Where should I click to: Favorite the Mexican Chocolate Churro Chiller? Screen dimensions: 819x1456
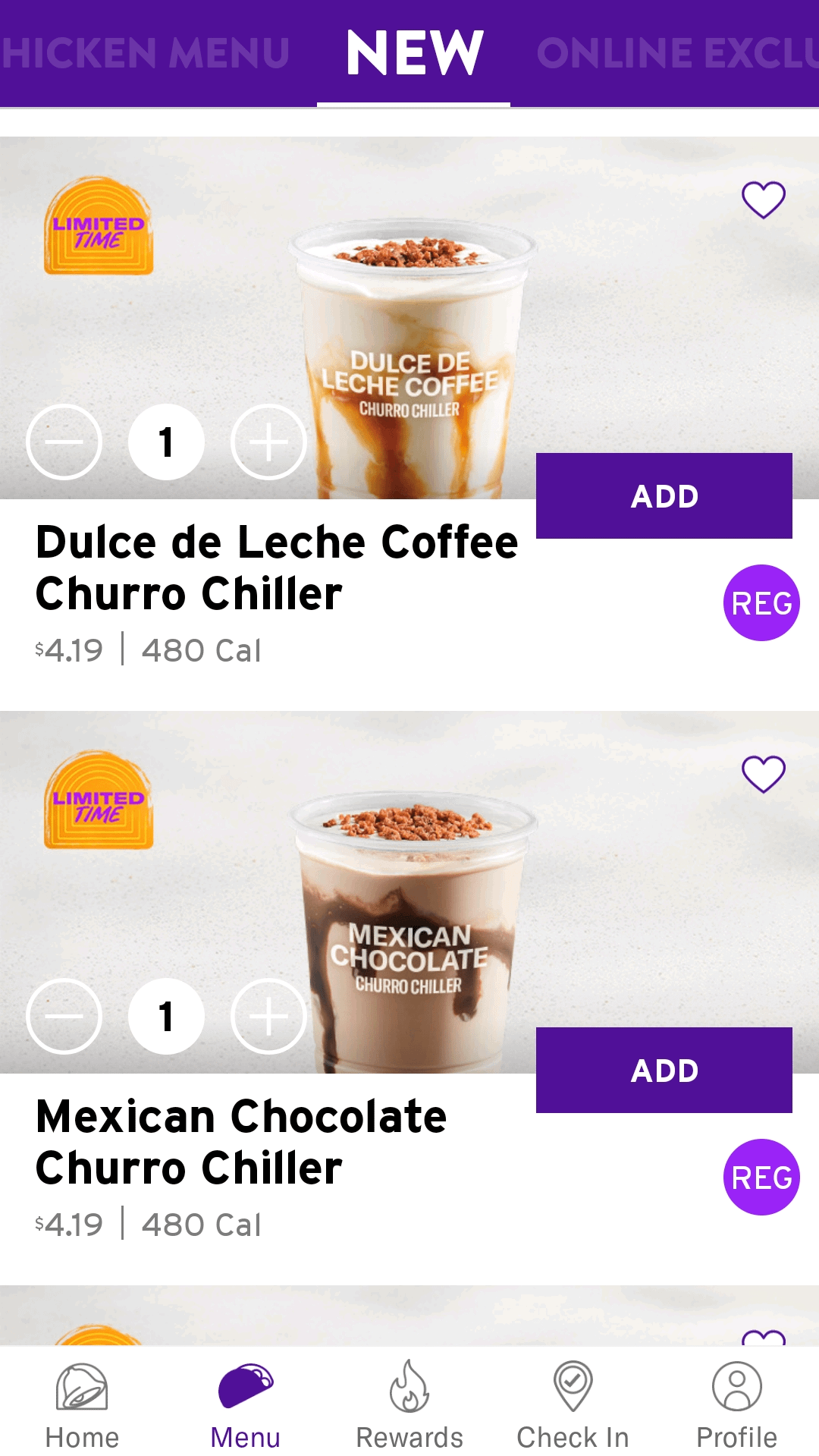(x=763, y=774)
